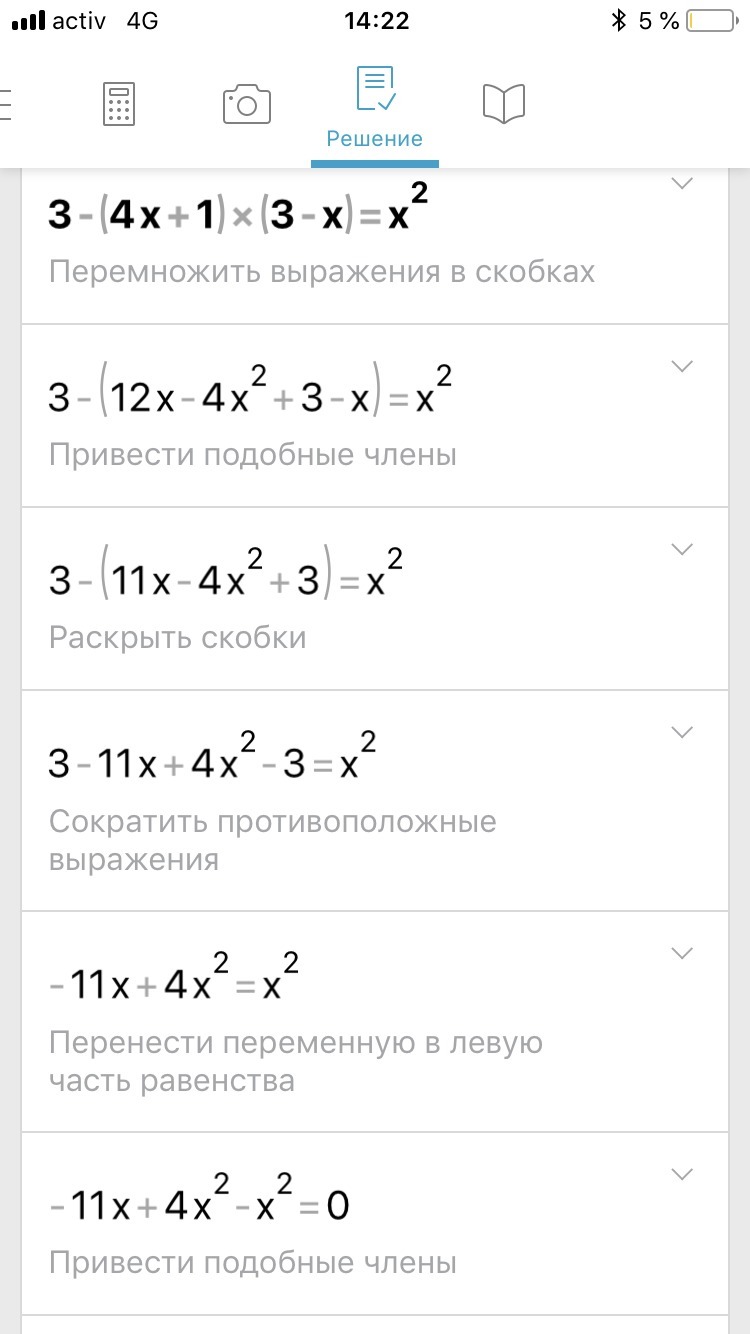Open the side menu button
The width and height of the screenshot is (750, 1334).
coord(8,104)
